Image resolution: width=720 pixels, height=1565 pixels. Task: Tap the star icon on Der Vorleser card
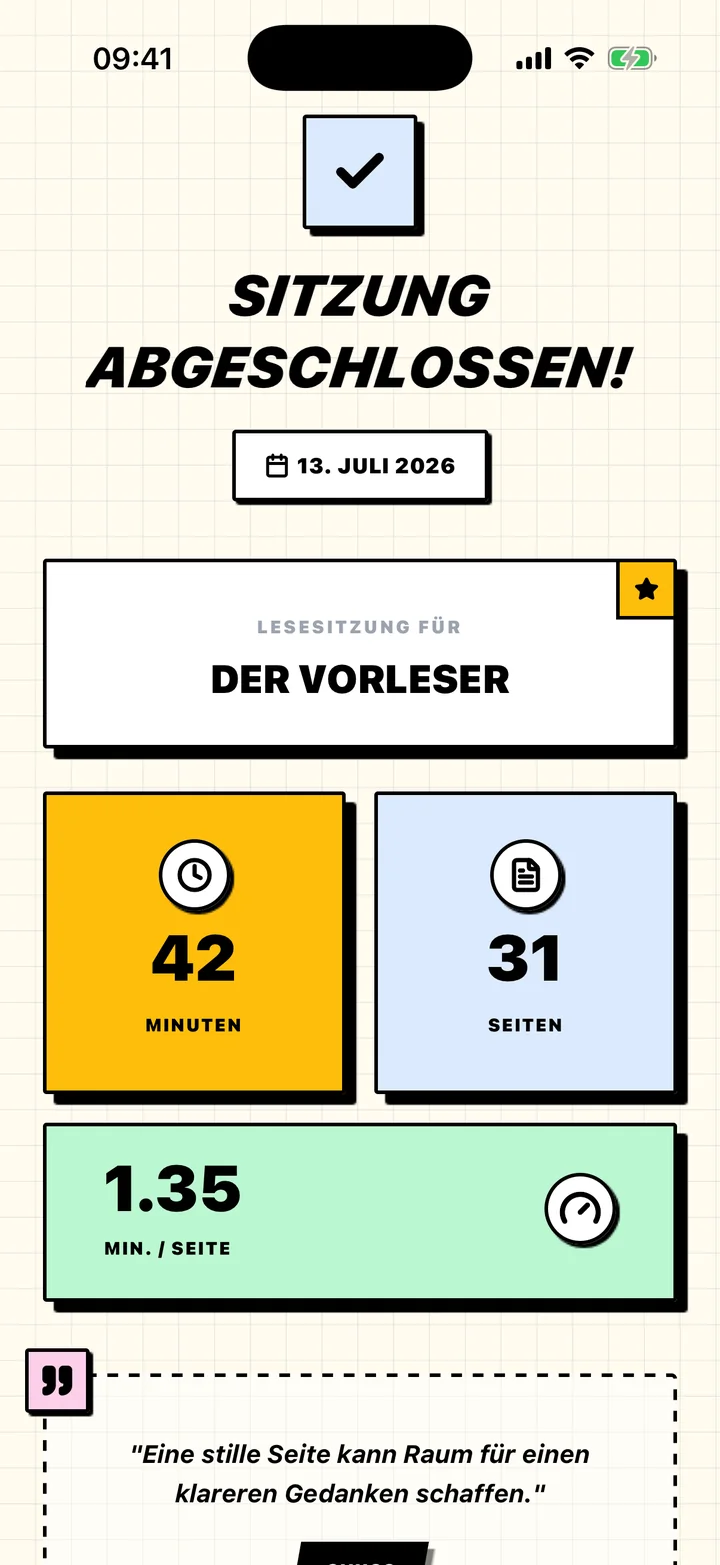[x=646, y=589]
